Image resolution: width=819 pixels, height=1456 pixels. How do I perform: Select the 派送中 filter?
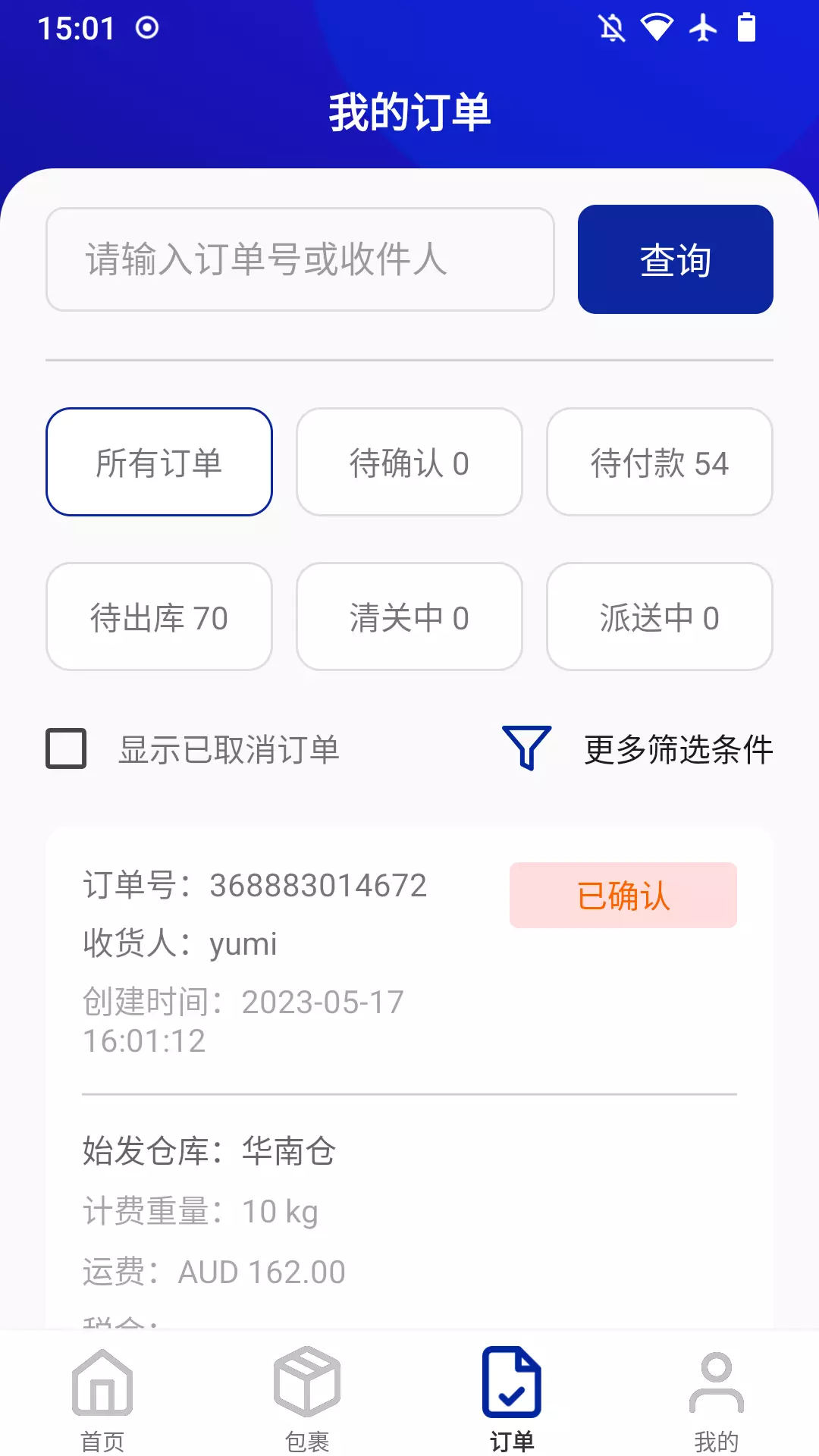tap(660, 617)
